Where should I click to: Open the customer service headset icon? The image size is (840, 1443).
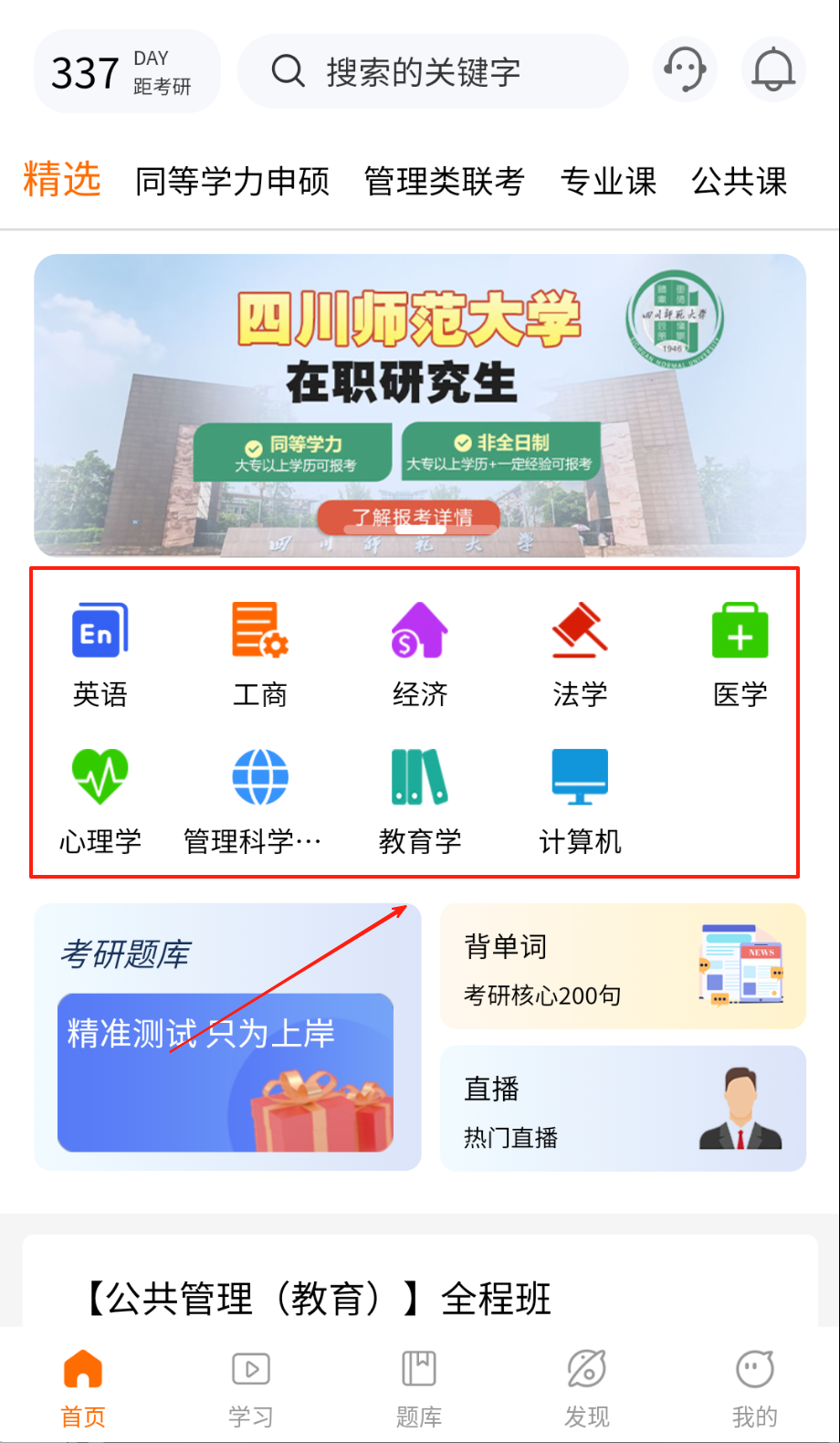coord(685,70)
